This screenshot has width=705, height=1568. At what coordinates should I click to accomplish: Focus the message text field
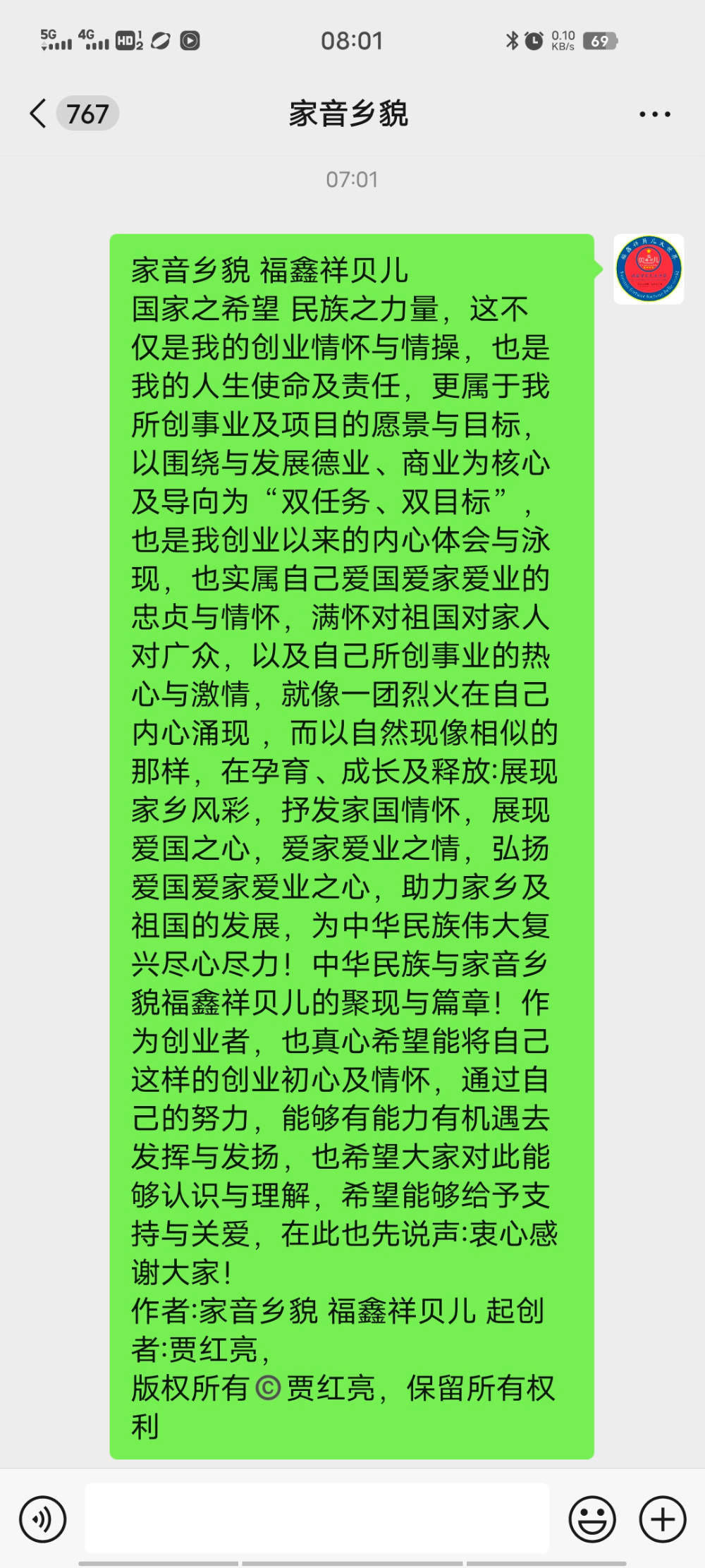pos(317,1518)
